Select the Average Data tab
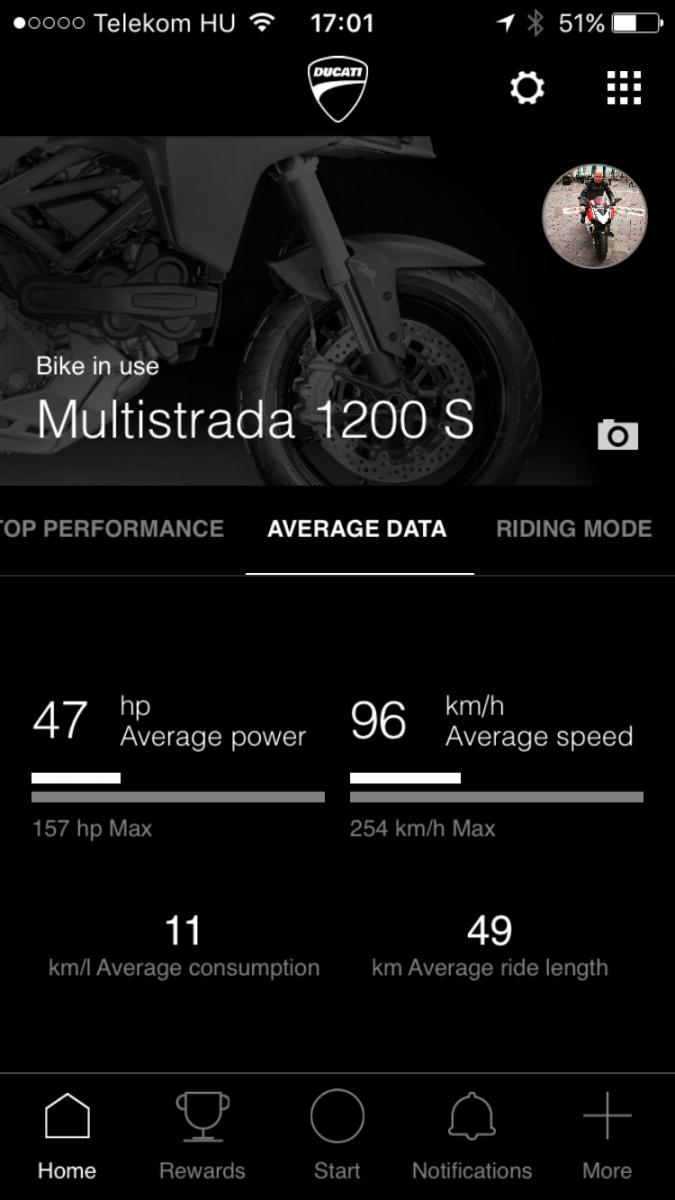Screen dimensions: 675x1200 (357, 530)
